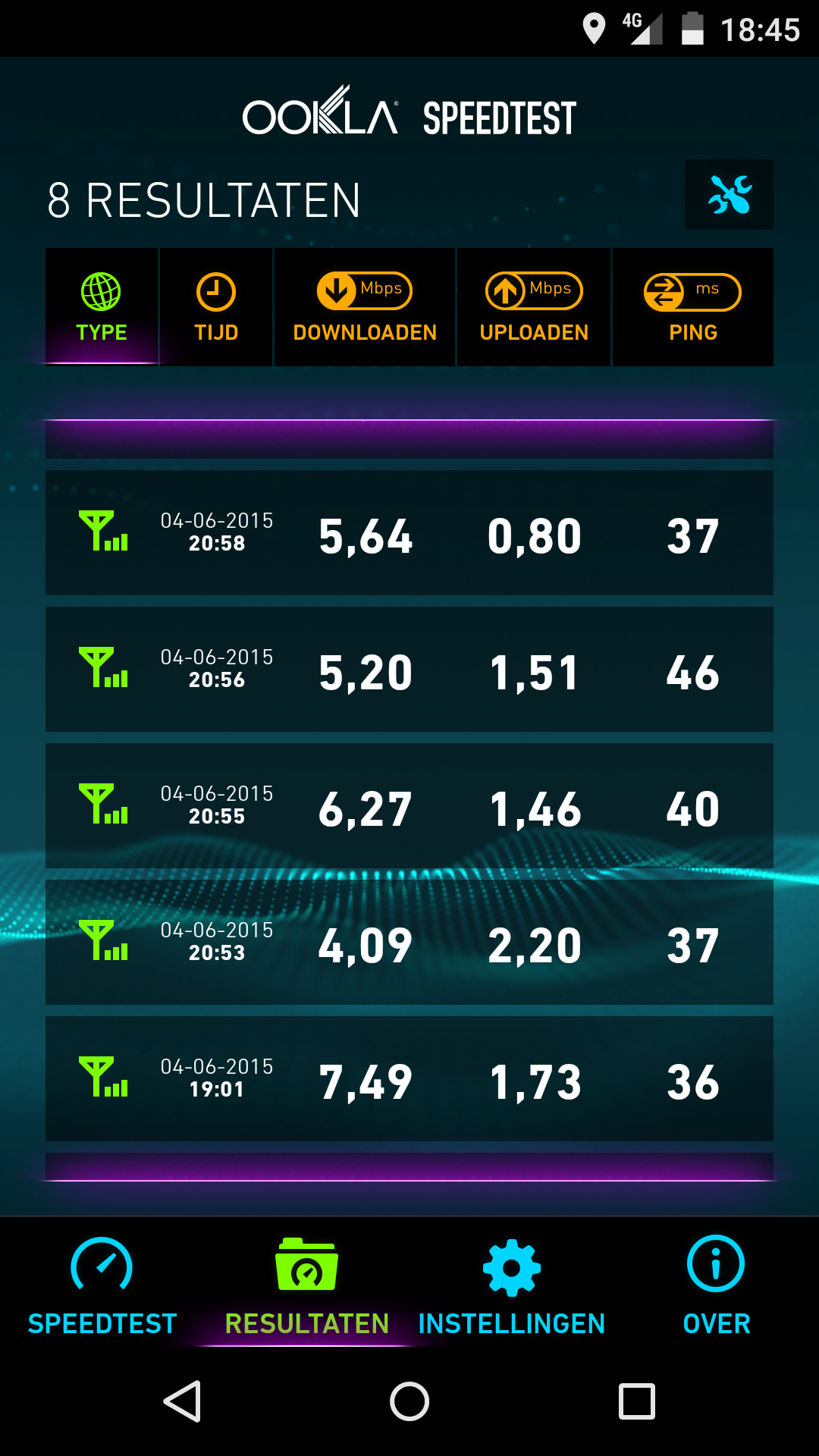This screenshot has height=1456, width=819.
Task: Sort results by Type
Action: point(102,307)
